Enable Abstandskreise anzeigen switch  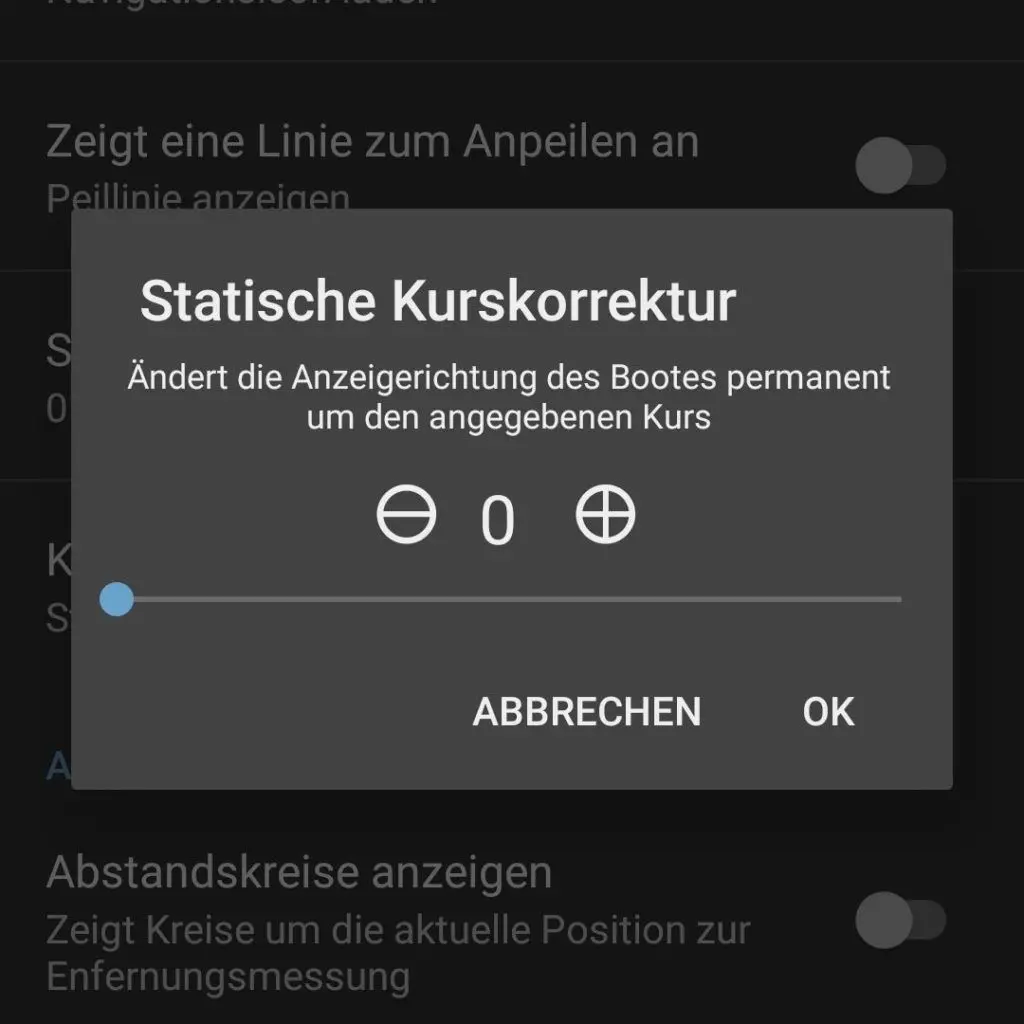point(900,920)
